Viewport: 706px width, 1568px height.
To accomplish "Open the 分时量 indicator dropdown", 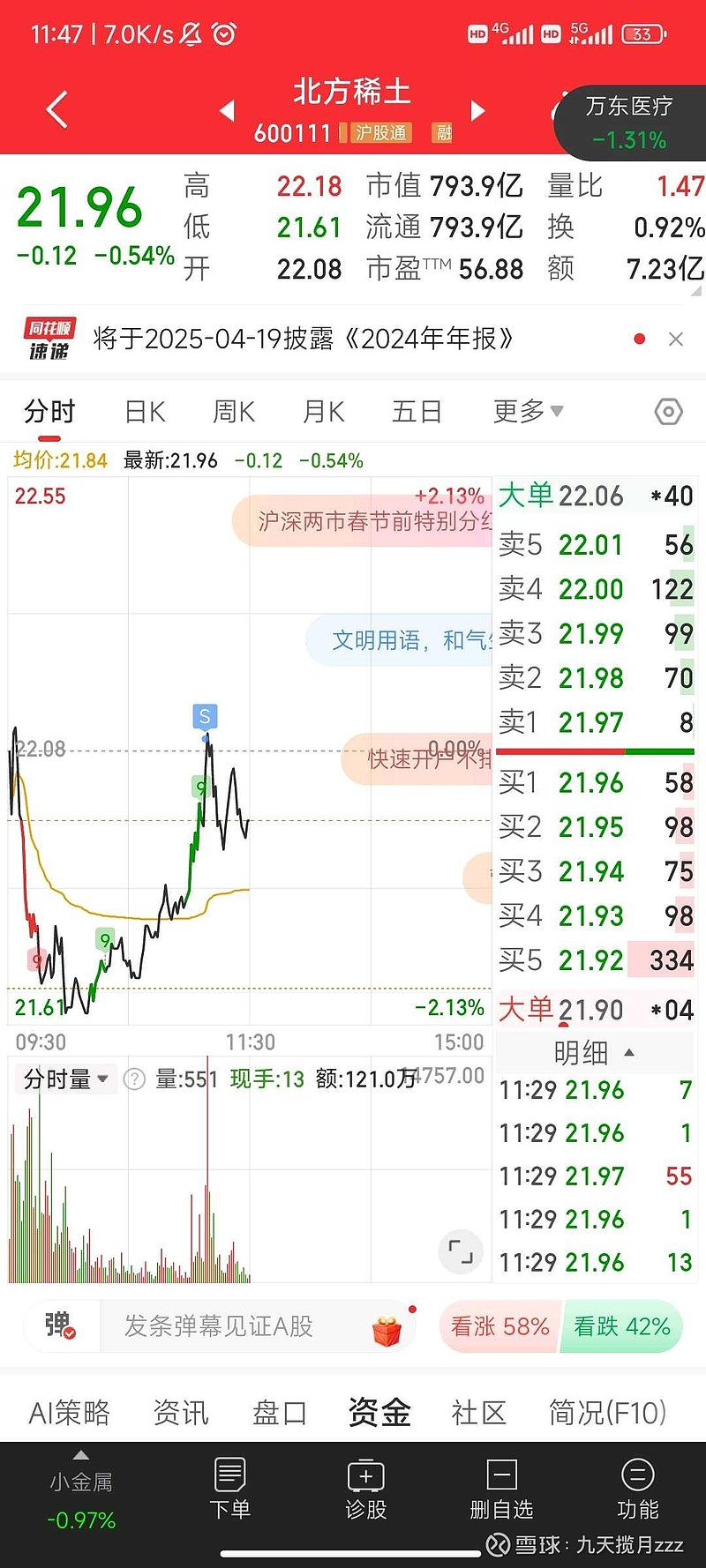I will pos(65,1079).
